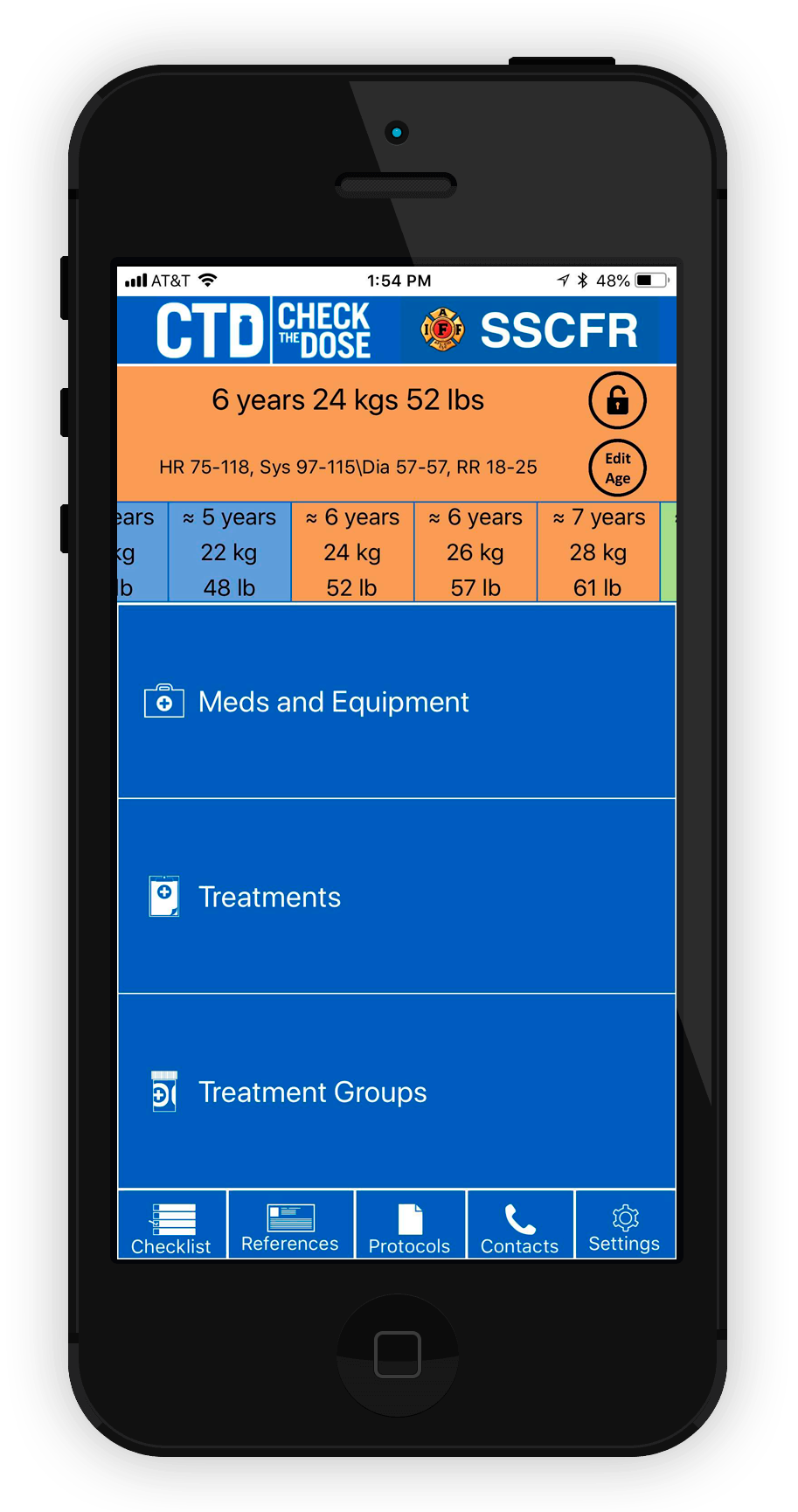The height and width of the screenshot is (1512, 798).
Task: View the Protocols tab
Action: coord(410,1225)
